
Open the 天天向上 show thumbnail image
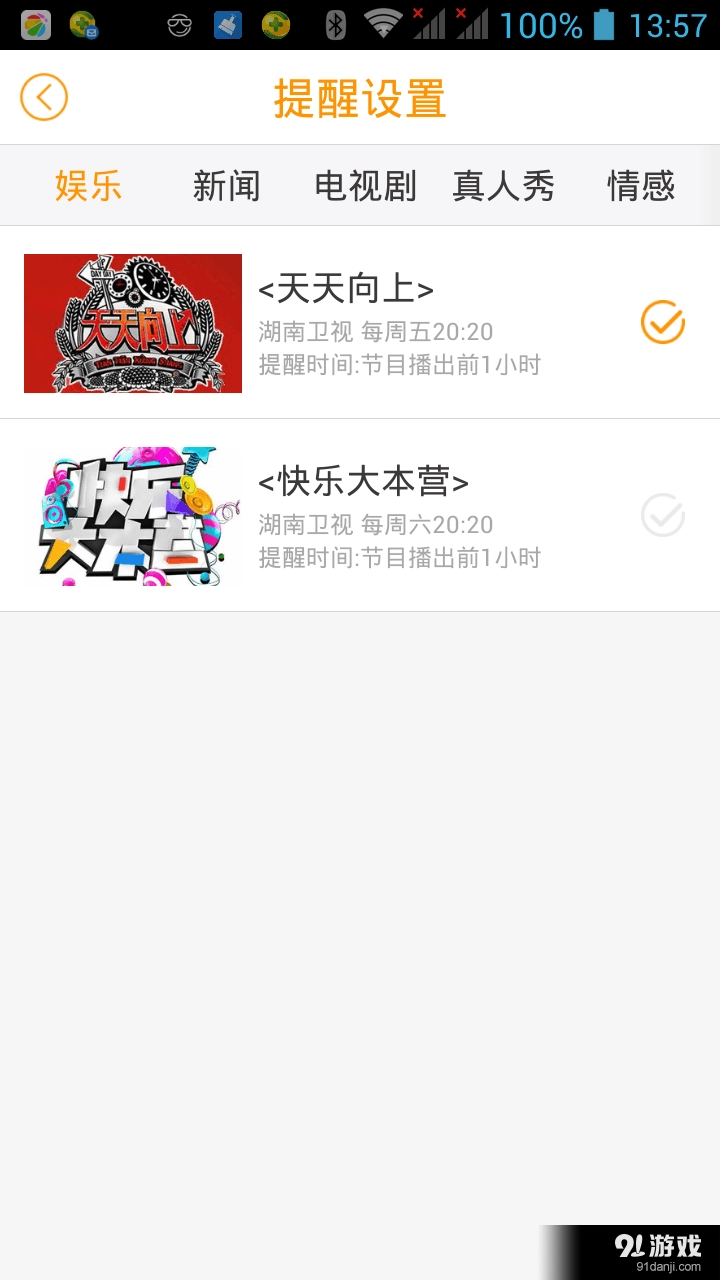[132, 322]
